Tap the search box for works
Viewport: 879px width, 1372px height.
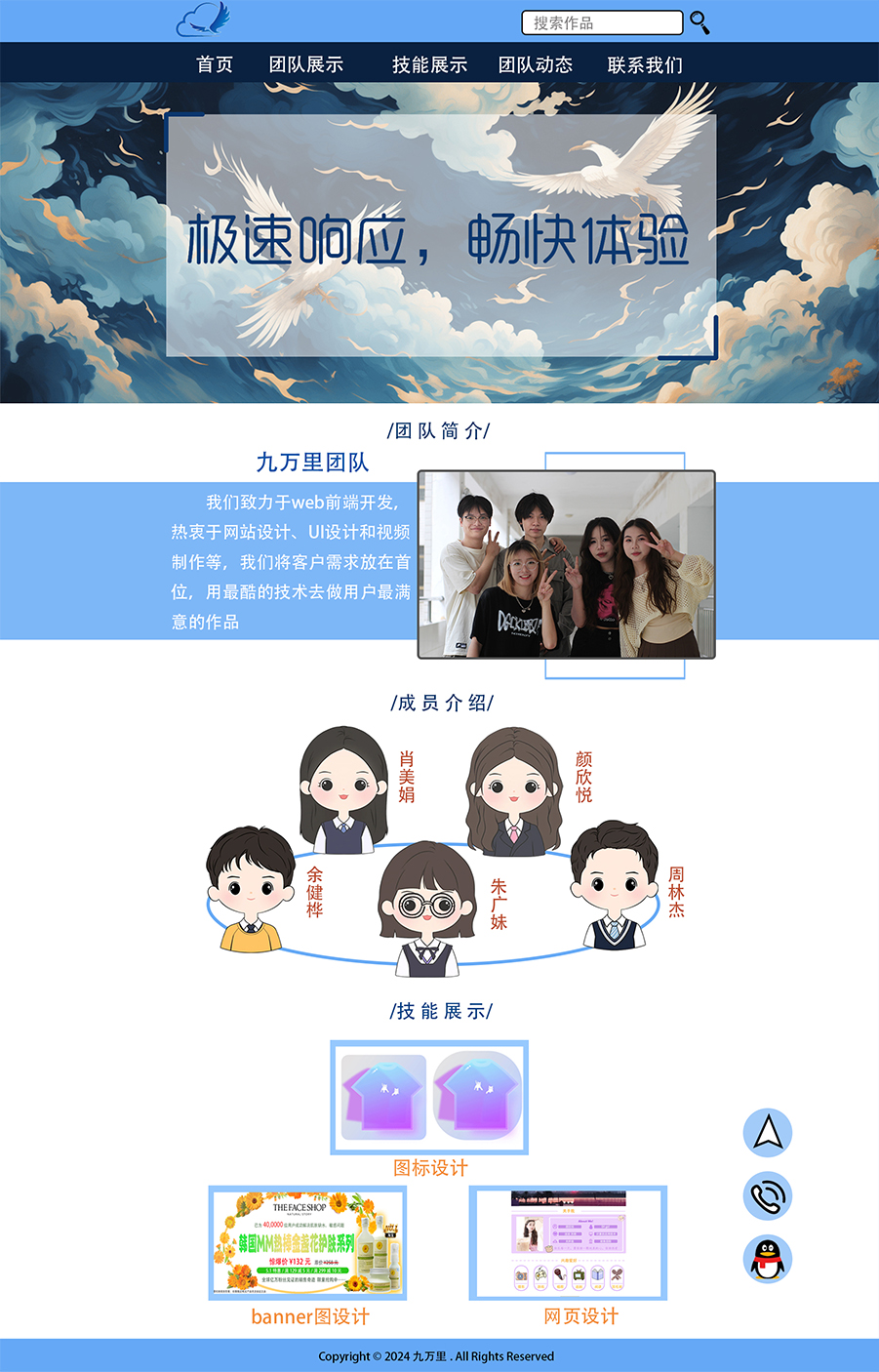(602, 22)
